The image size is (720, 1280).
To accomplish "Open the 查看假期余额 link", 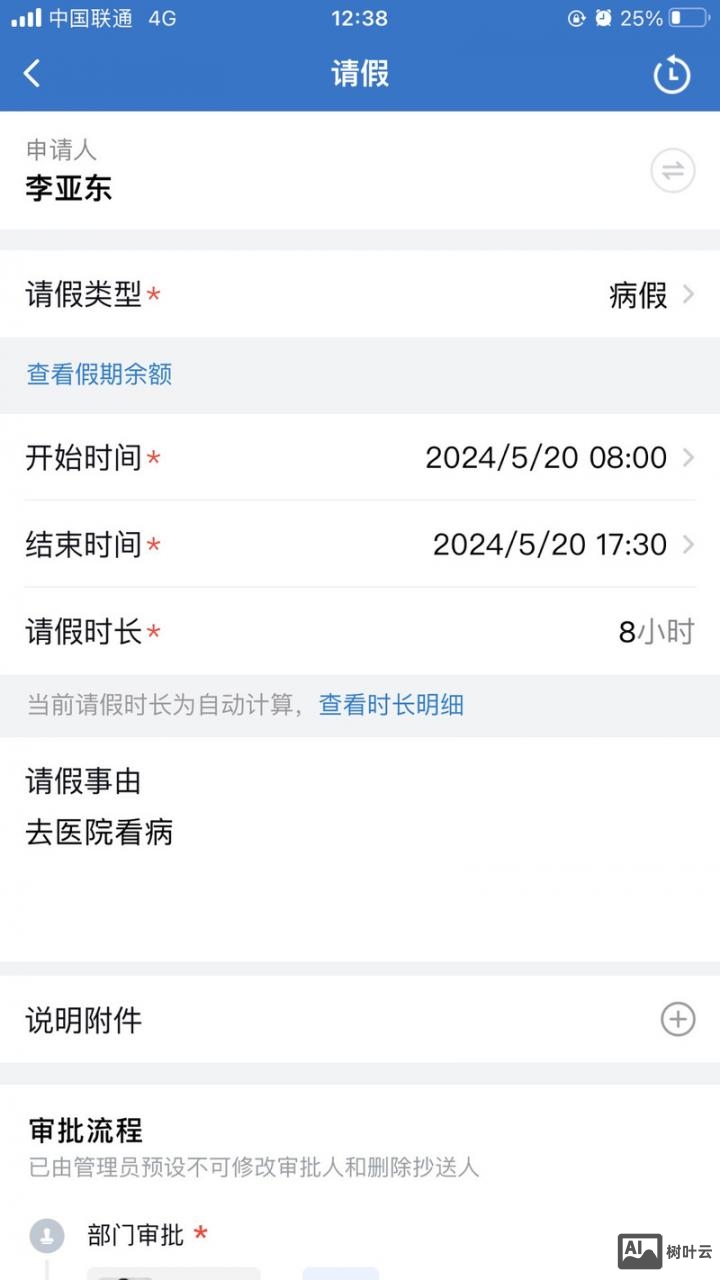I will 97,375.
